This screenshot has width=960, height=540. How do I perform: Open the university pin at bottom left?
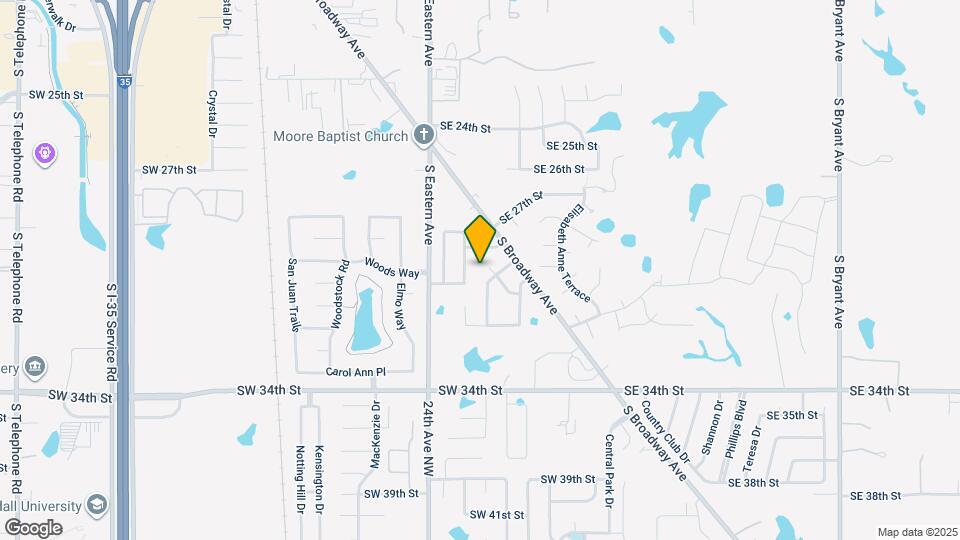[96, 504]
